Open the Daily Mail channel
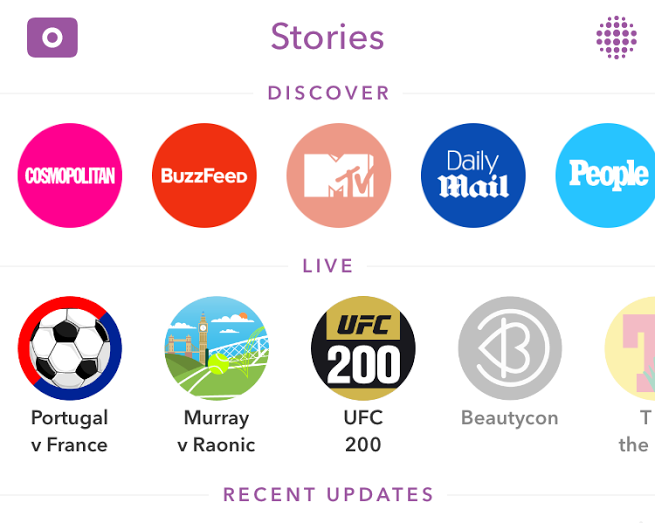Screen dimensions: 655x523 point(473,176)
